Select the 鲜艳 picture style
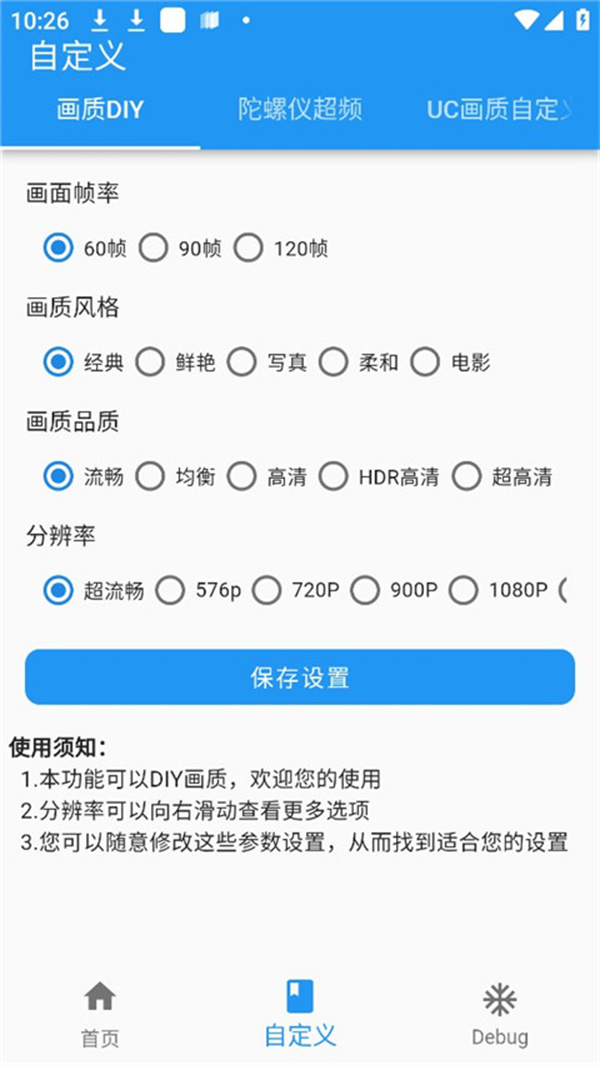This screenshot has width=600, height=1065. pos(176,363)
